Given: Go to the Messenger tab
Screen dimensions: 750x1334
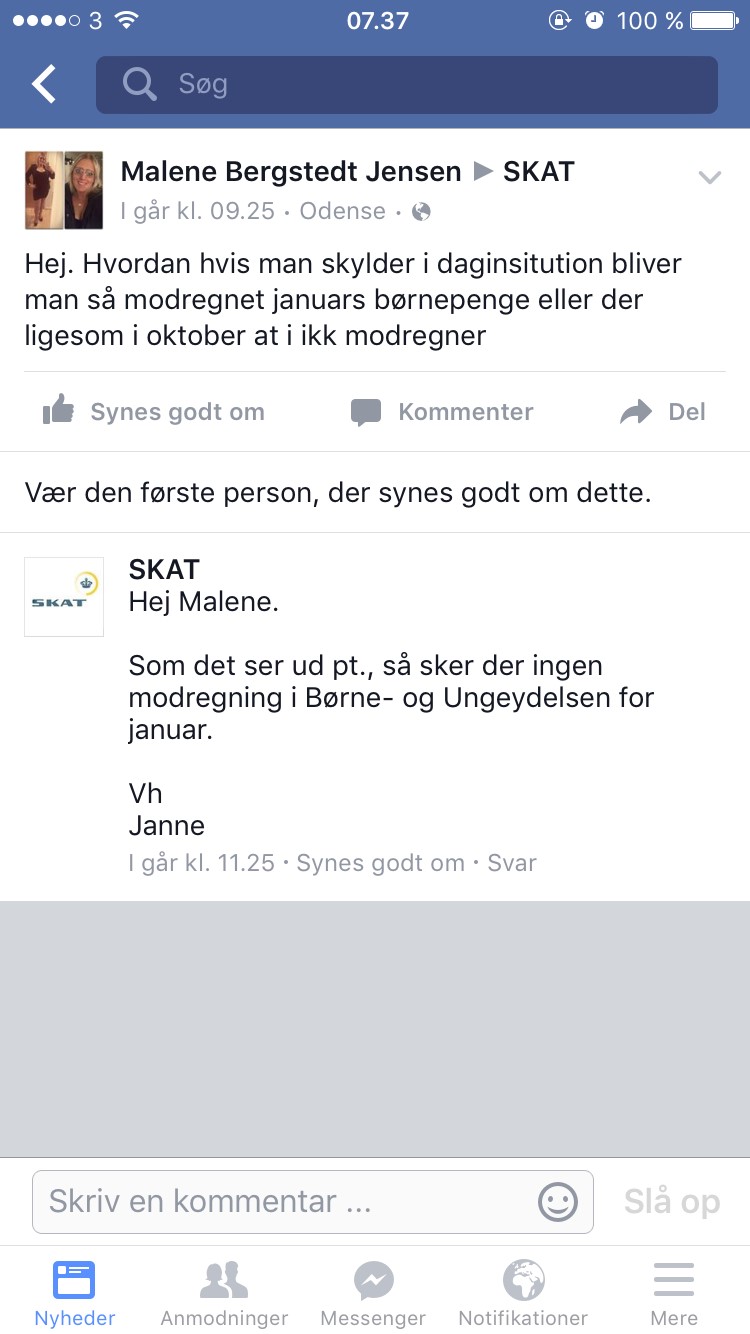Looking at the screenshot, I should point(373,1292).
